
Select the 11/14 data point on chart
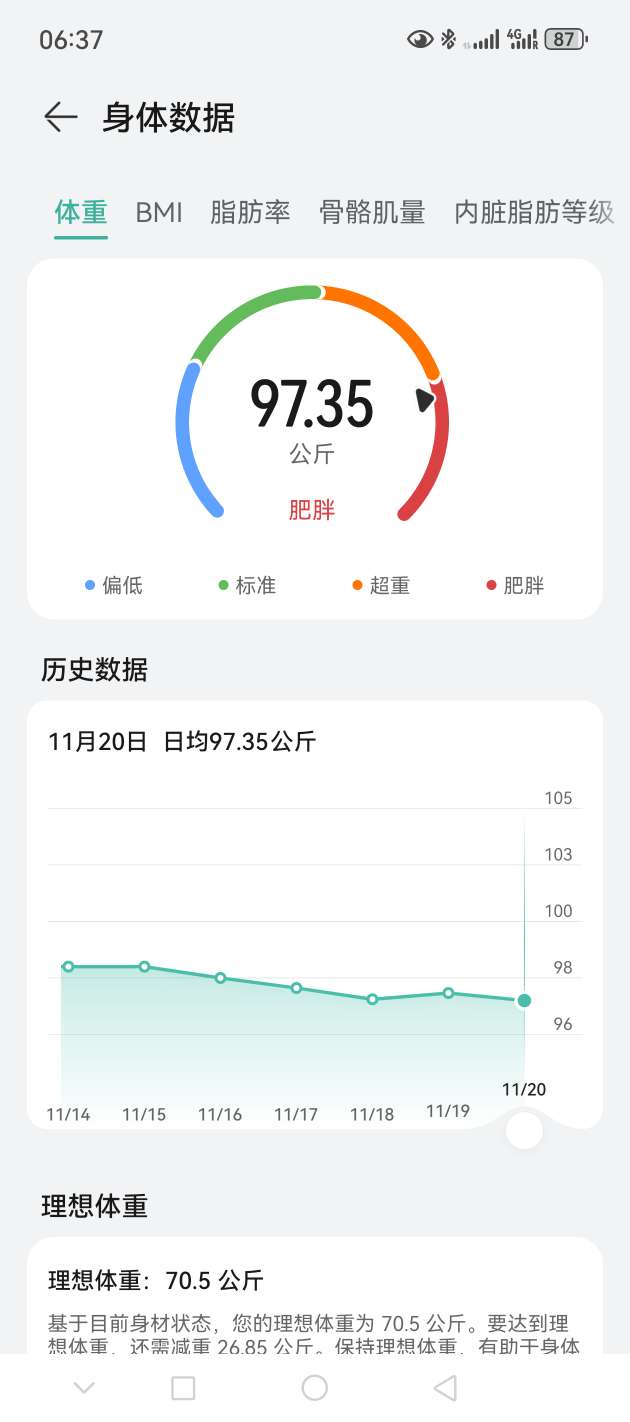coord(68,966)
